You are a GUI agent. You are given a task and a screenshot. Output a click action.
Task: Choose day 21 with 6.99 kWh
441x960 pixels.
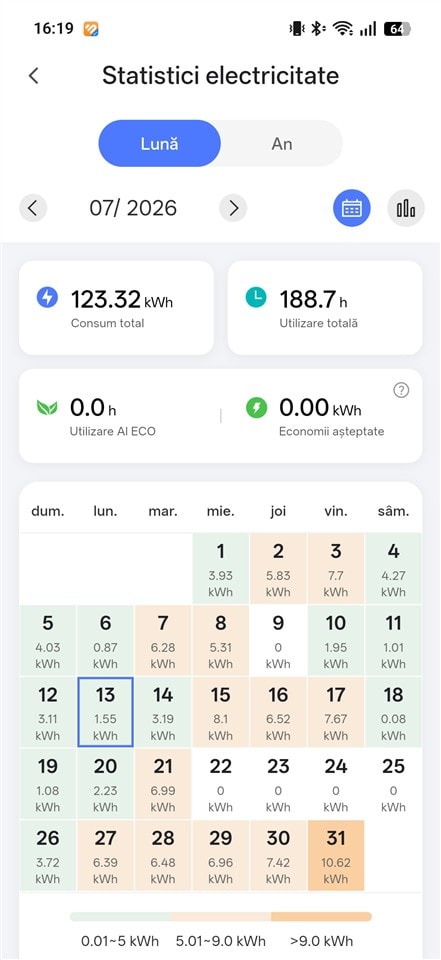[163, 784]
